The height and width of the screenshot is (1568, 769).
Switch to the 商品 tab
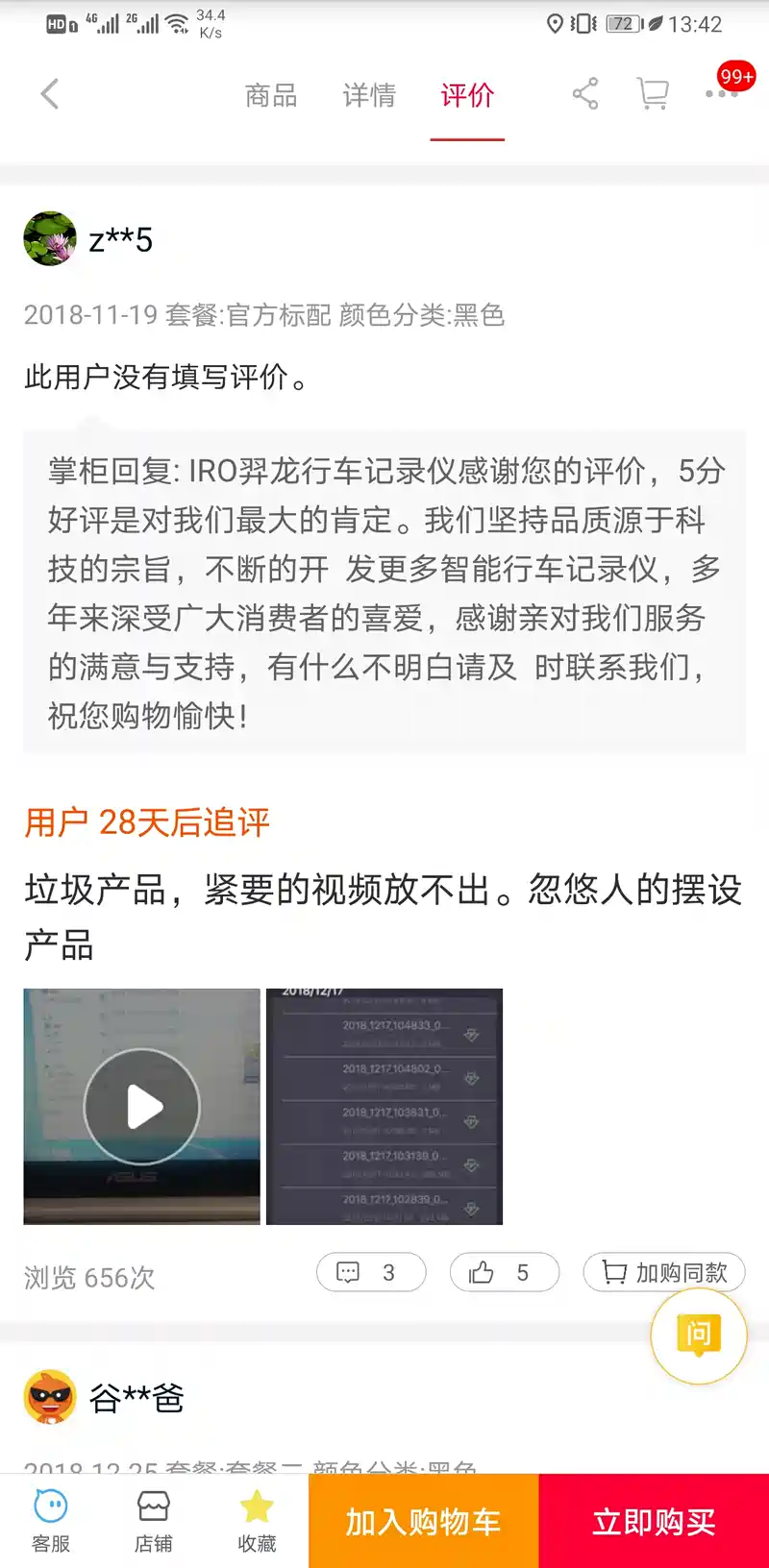(x=271, y=95)
